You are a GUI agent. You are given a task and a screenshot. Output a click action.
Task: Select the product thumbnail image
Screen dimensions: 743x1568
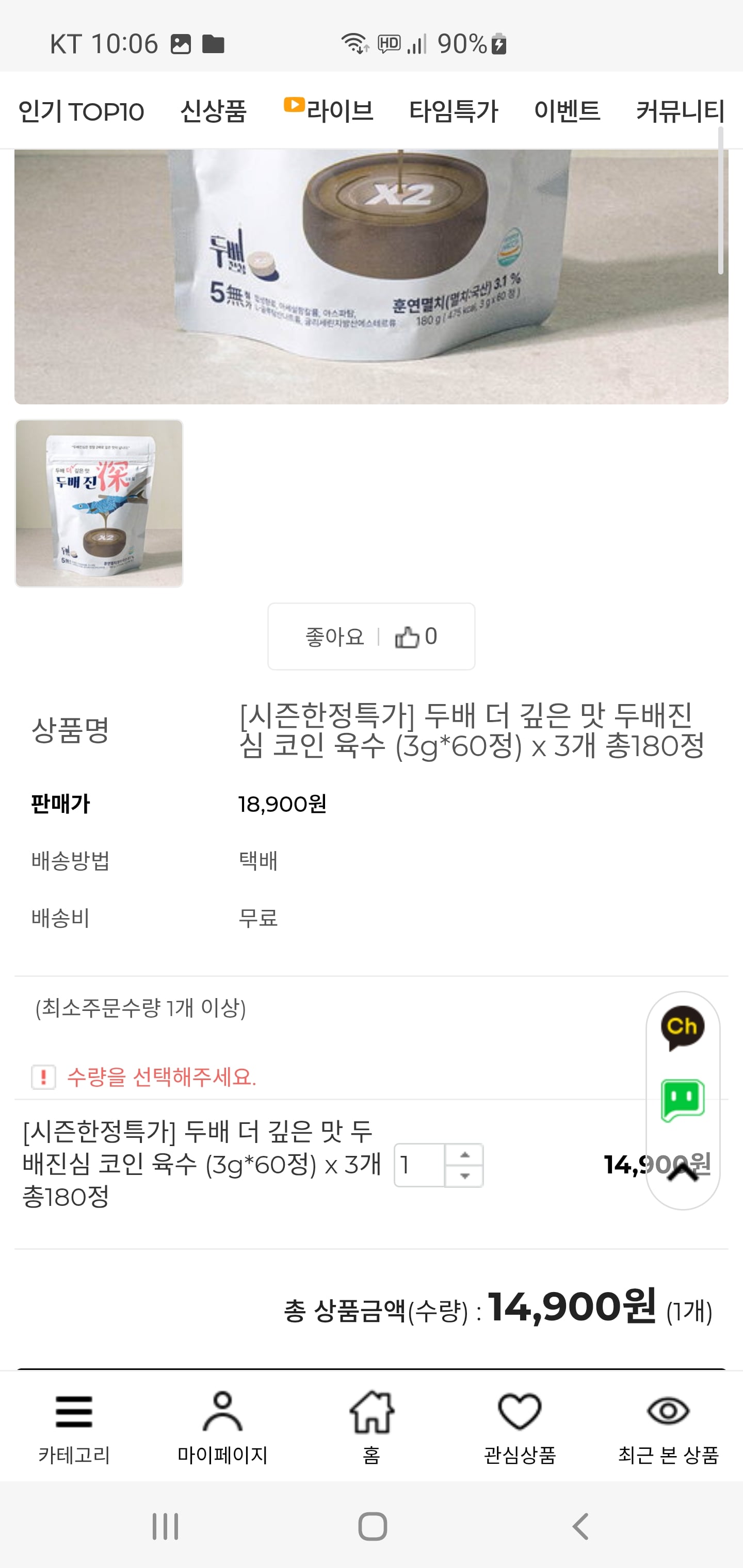99,503
